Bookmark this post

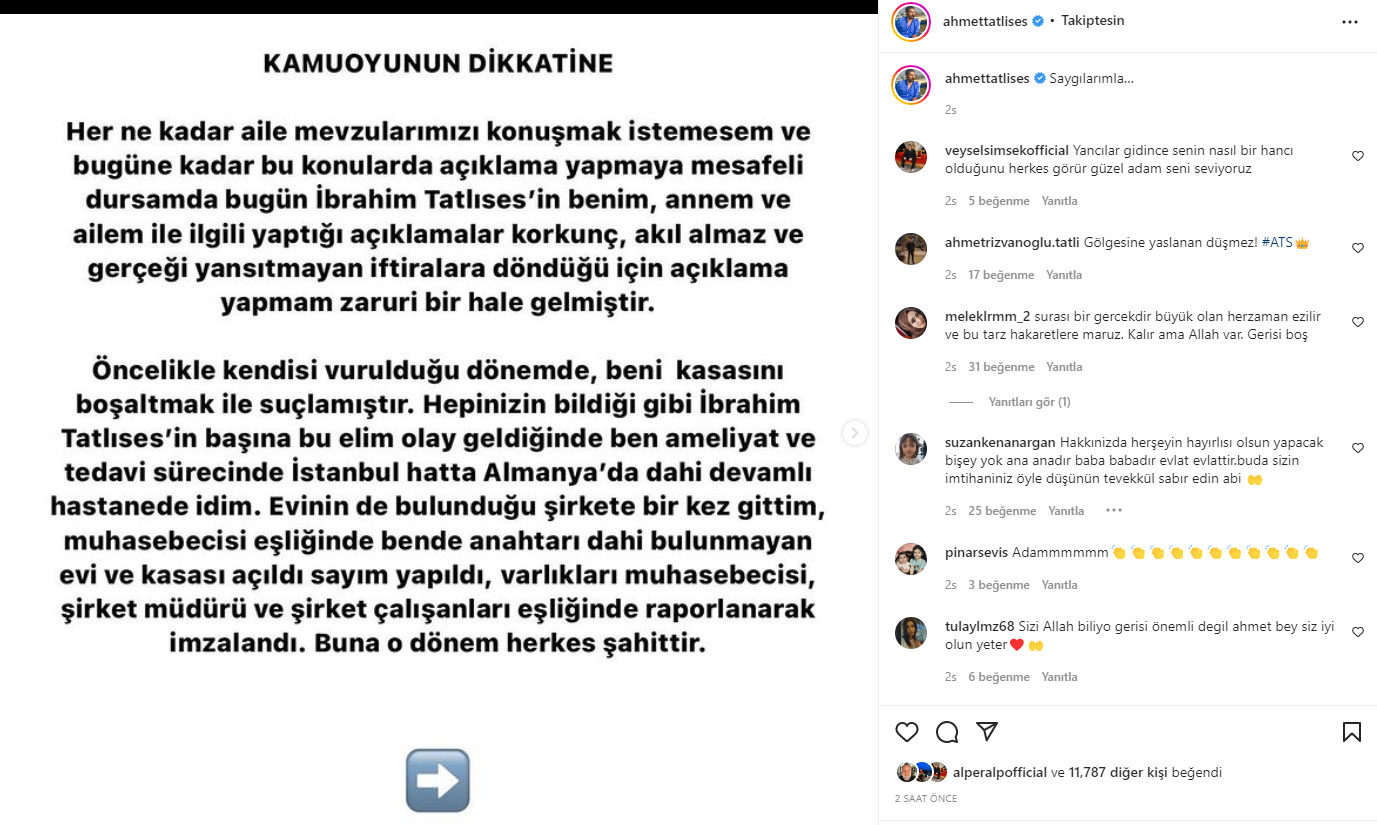(x=1351, y=732)
